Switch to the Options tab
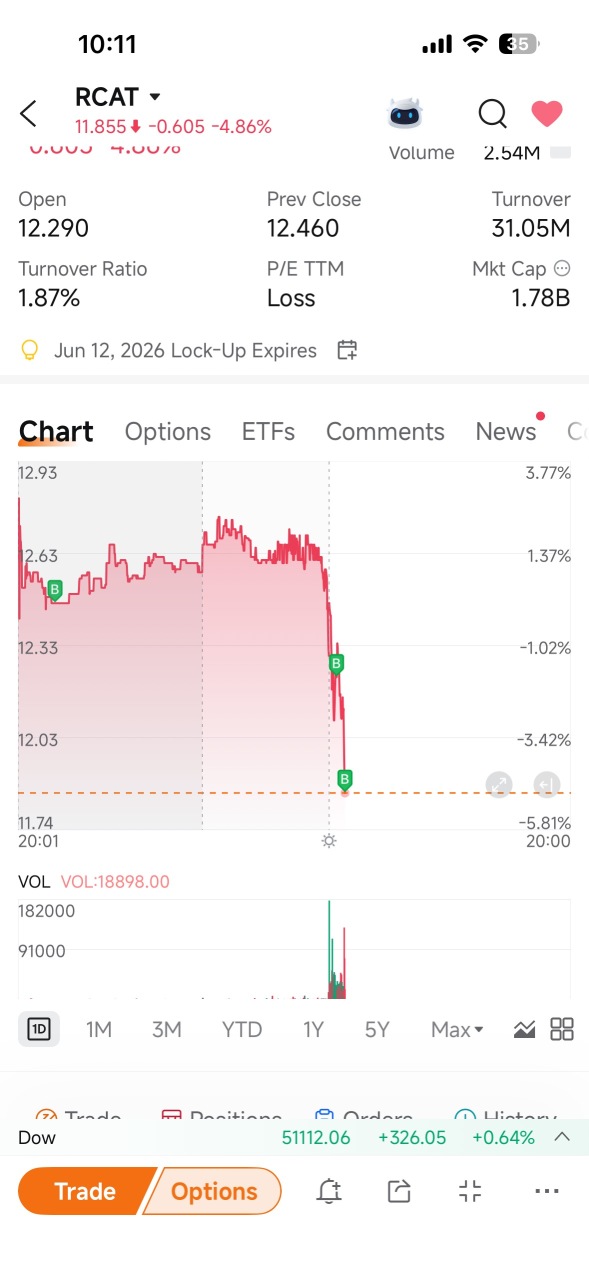Image resolution: width=589 pixels, height=1278 pixels. (167, 431)
